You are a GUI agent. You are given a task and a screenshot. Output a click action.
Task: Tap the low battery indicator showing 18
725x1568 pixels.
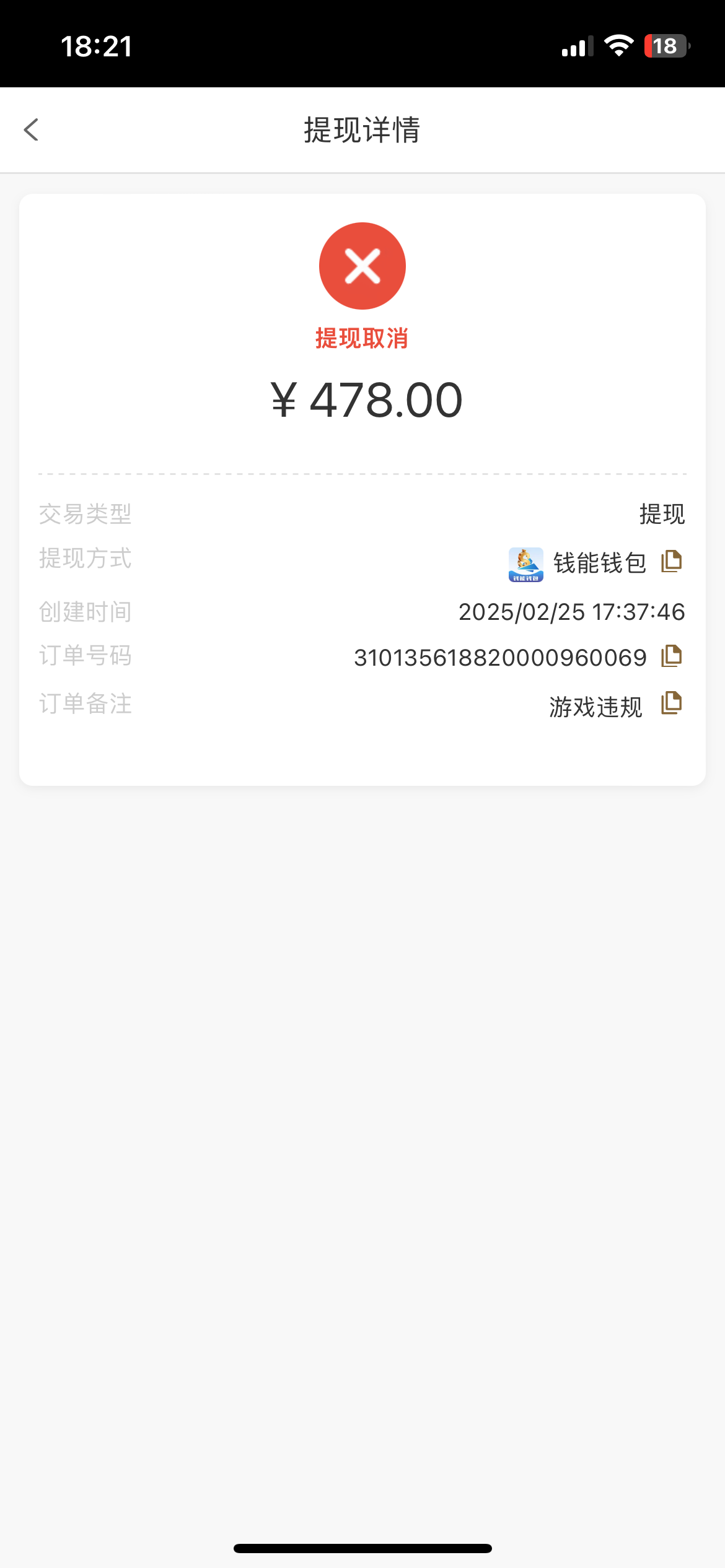[666, 46]
